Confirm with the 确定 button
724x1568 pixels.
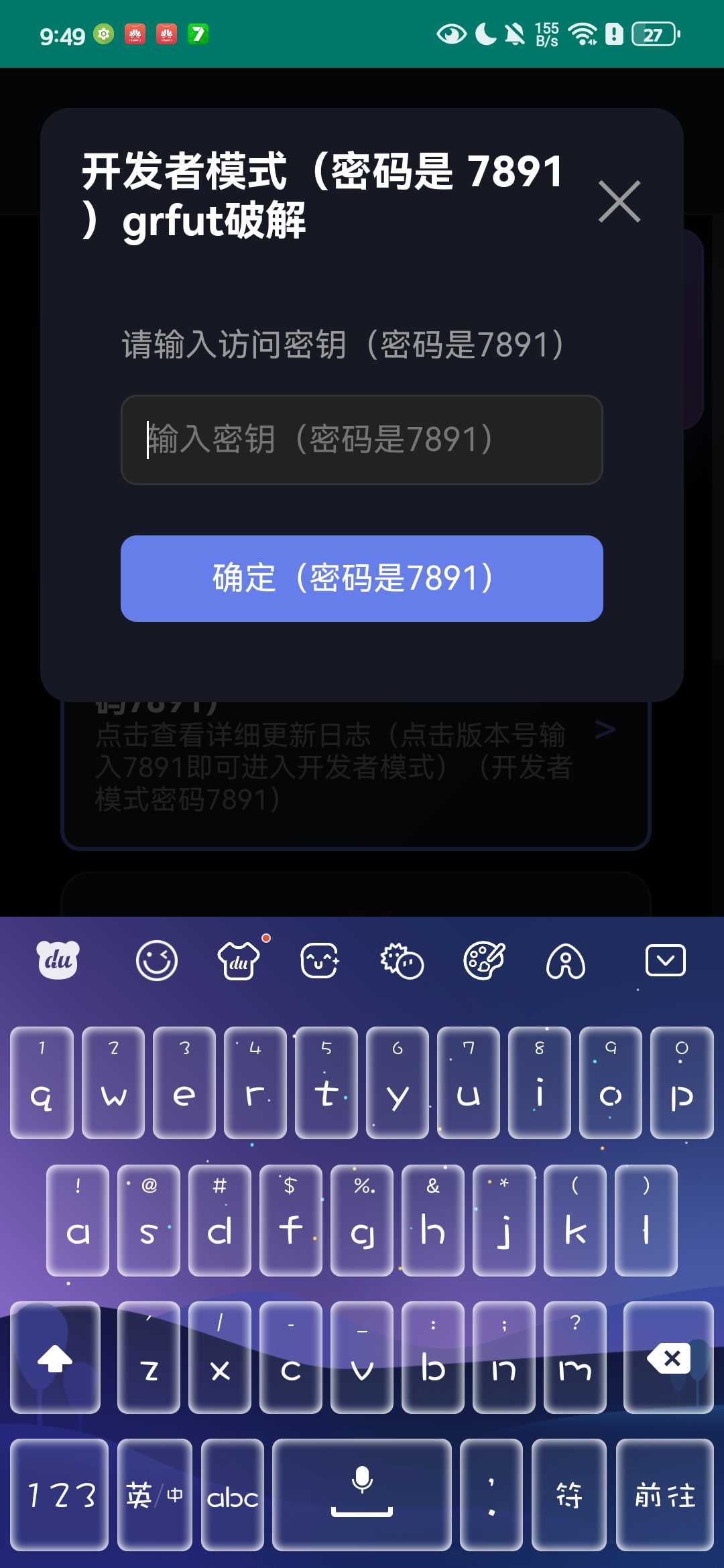pos(362,578)
